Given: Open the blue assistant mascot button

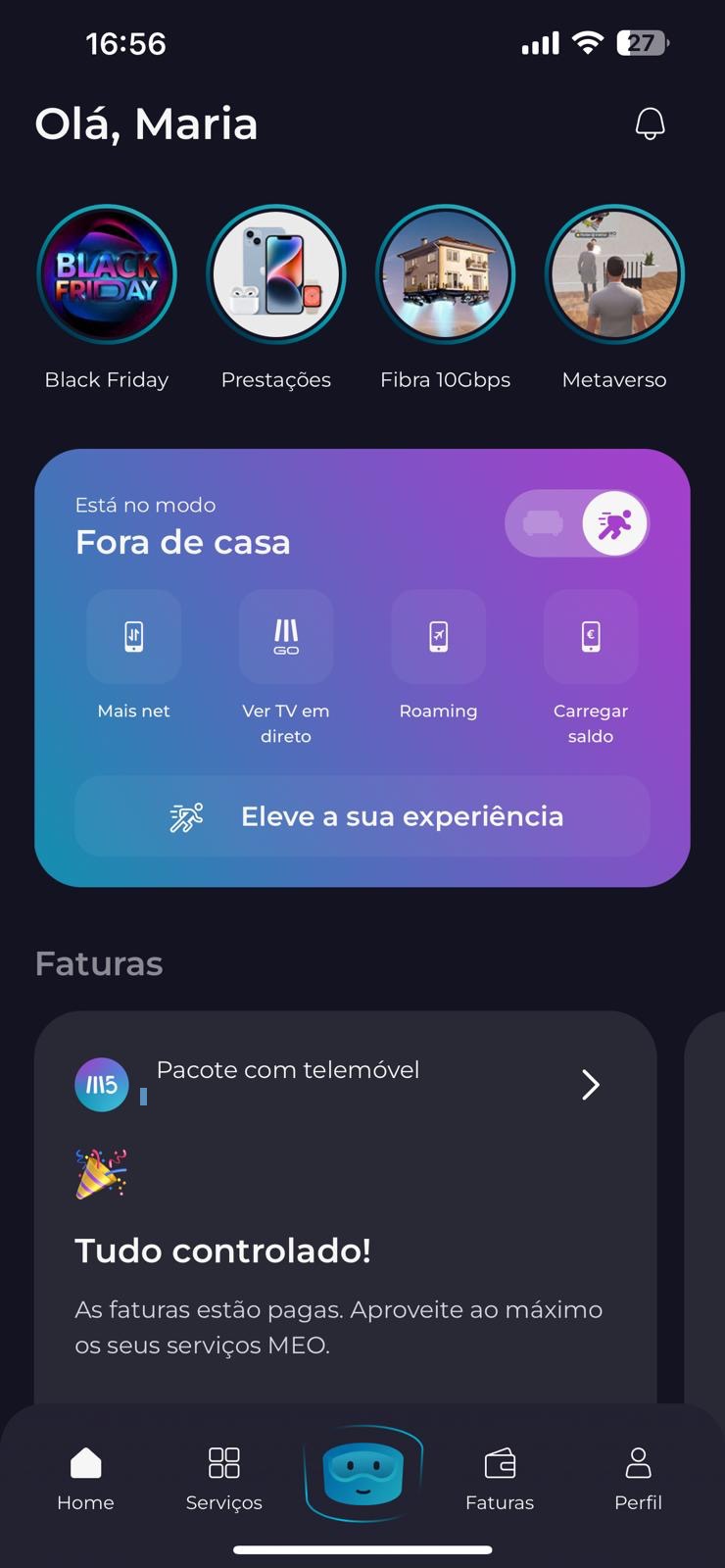Looking at the screenshot, I should tap(362, 1473).
